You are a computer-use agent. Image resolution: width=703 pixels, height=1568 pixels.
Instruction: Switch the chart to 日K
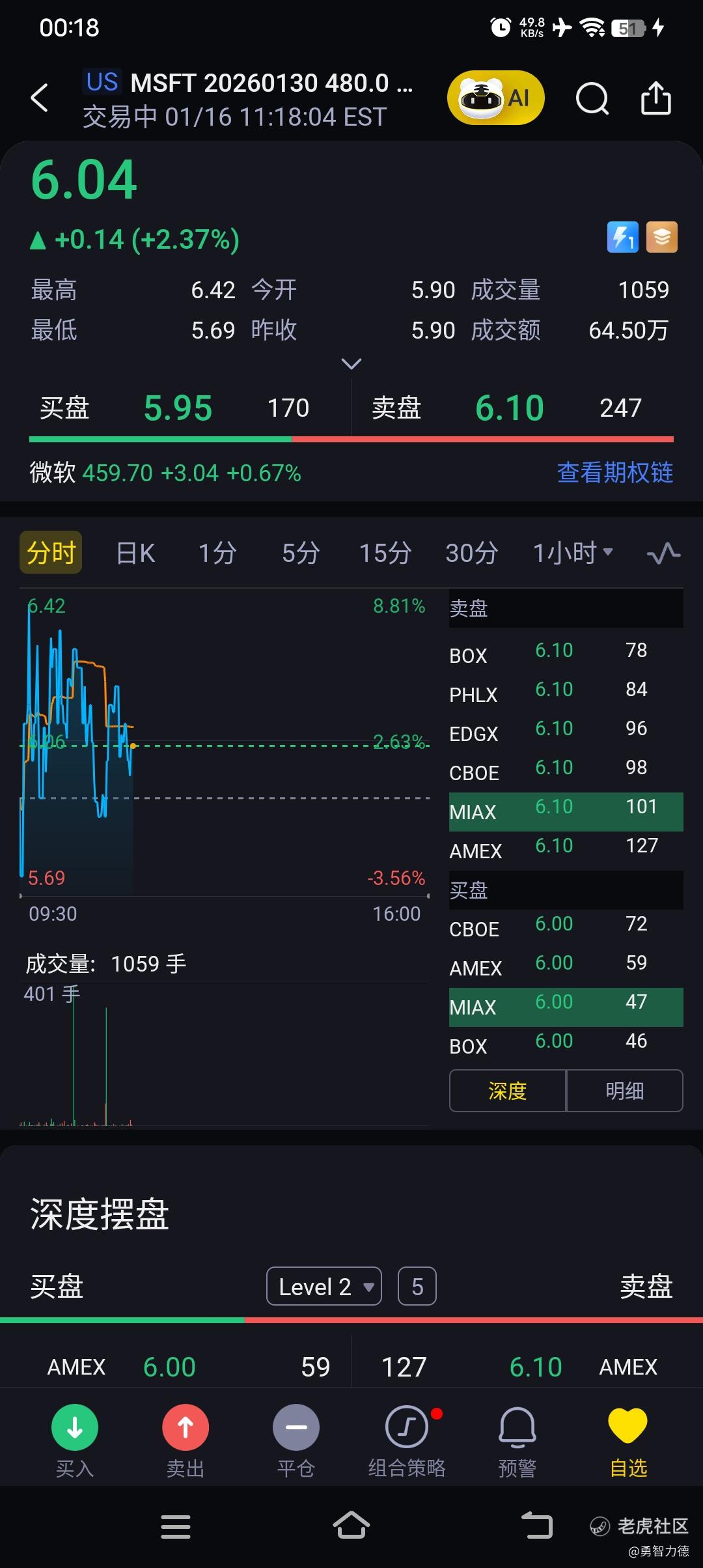pyautogui.click(x=135, y=553)
